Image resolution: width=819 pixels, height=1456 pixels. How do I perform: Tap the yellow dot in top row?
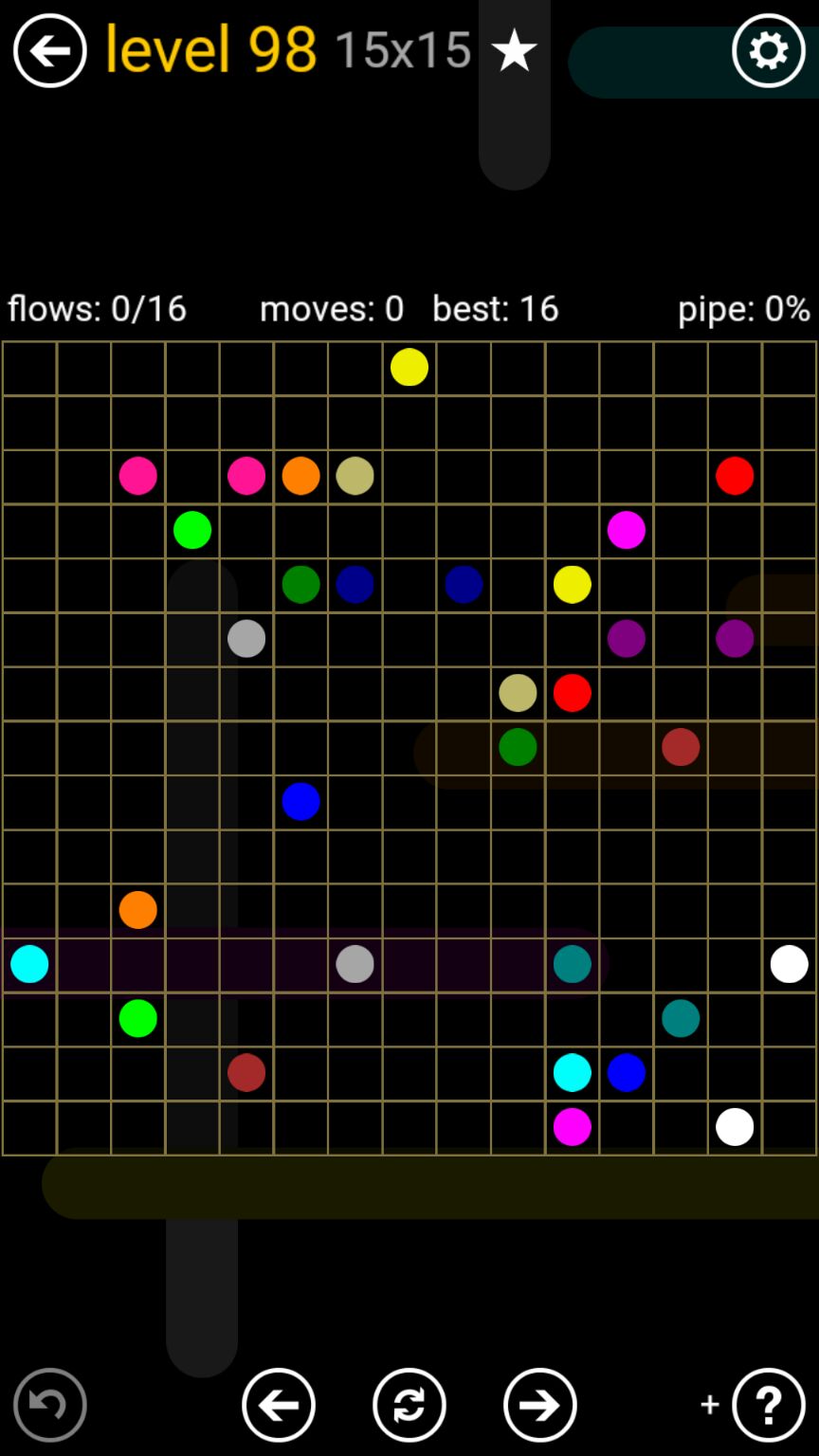(x=409, y=367)
